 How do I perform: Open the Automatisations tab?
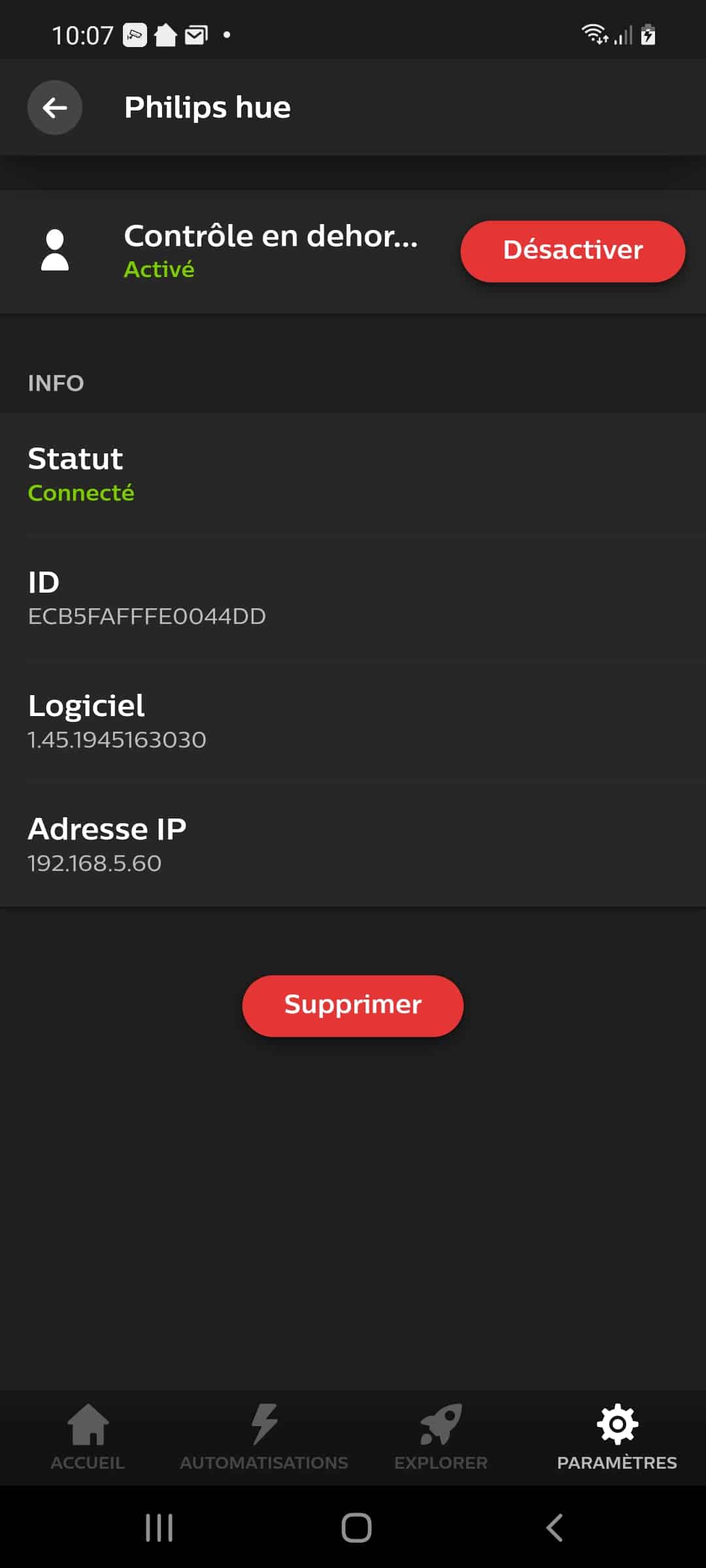coord(264,1437)
